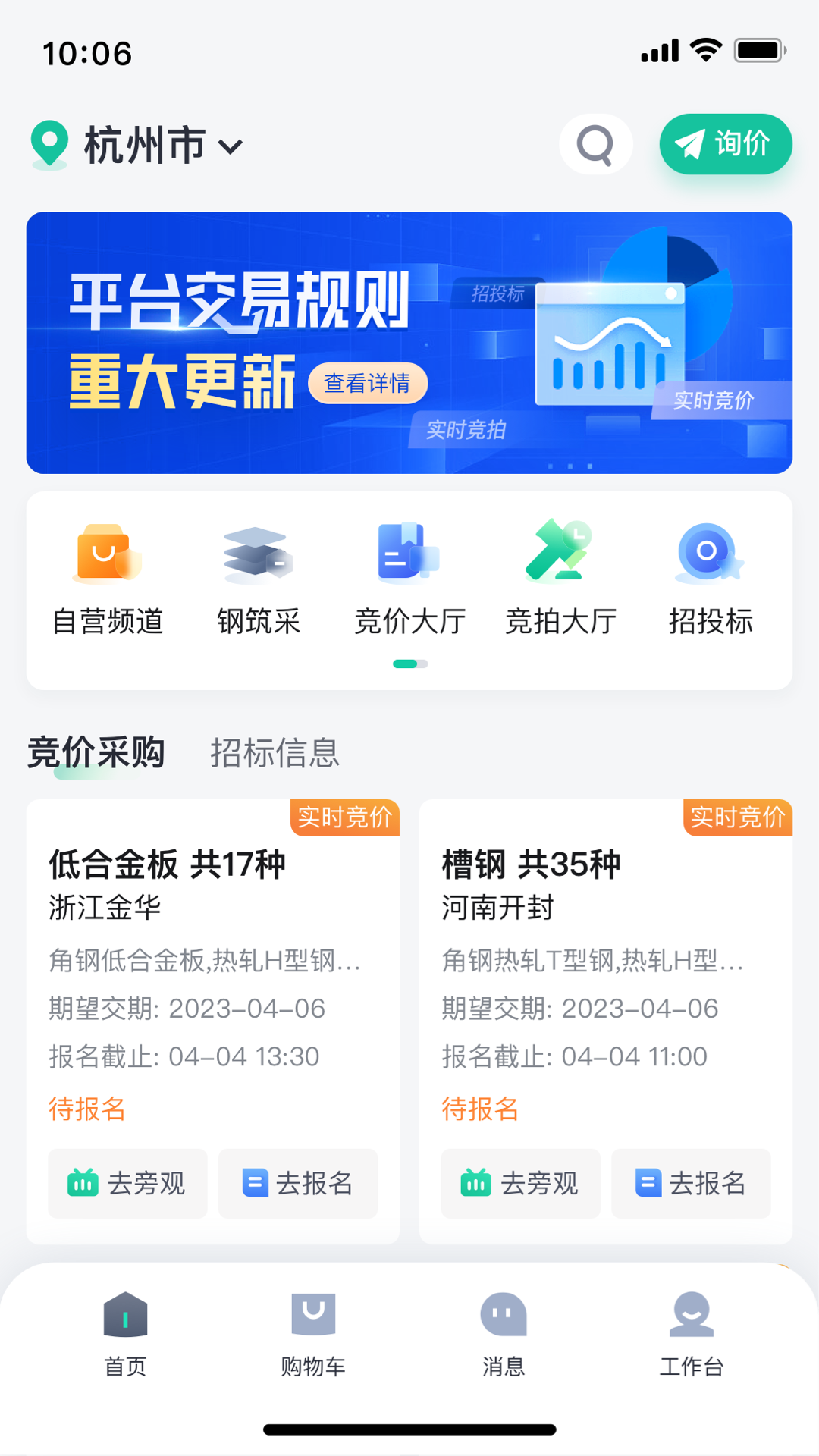
Task: Tap 去报名 on the 低合金板 card
Action: click(298, 1183)
